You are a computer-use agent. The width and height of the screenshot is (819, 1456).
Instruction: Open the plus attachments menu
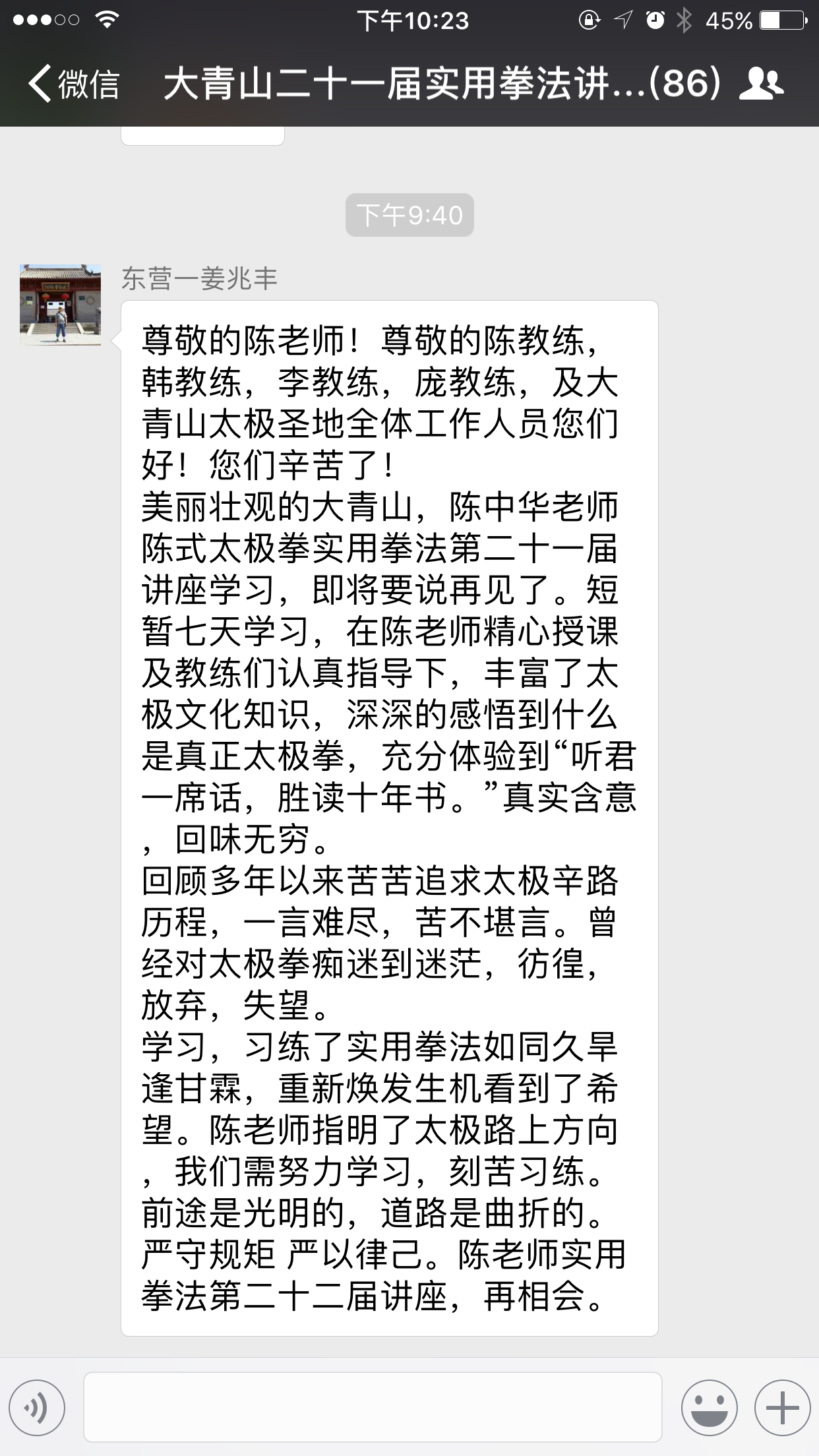pyautogui.click(x=782, y=1408)
